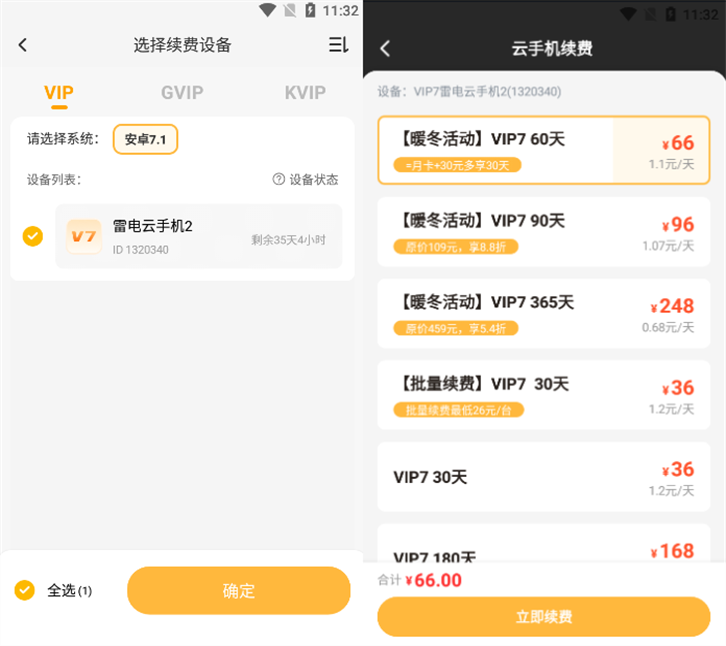Open the 设备状态 help info

(x=305, y=180)
